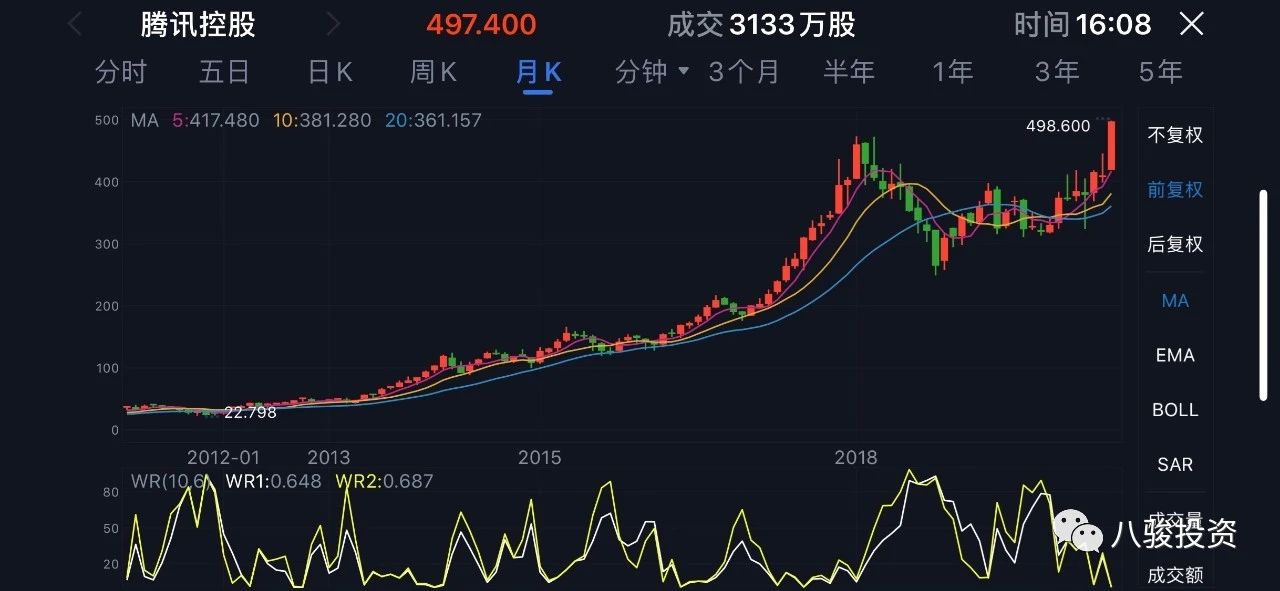1280x591 pixels.
Task: Switch to the 日K tab
Action: (x=330, y=72)
